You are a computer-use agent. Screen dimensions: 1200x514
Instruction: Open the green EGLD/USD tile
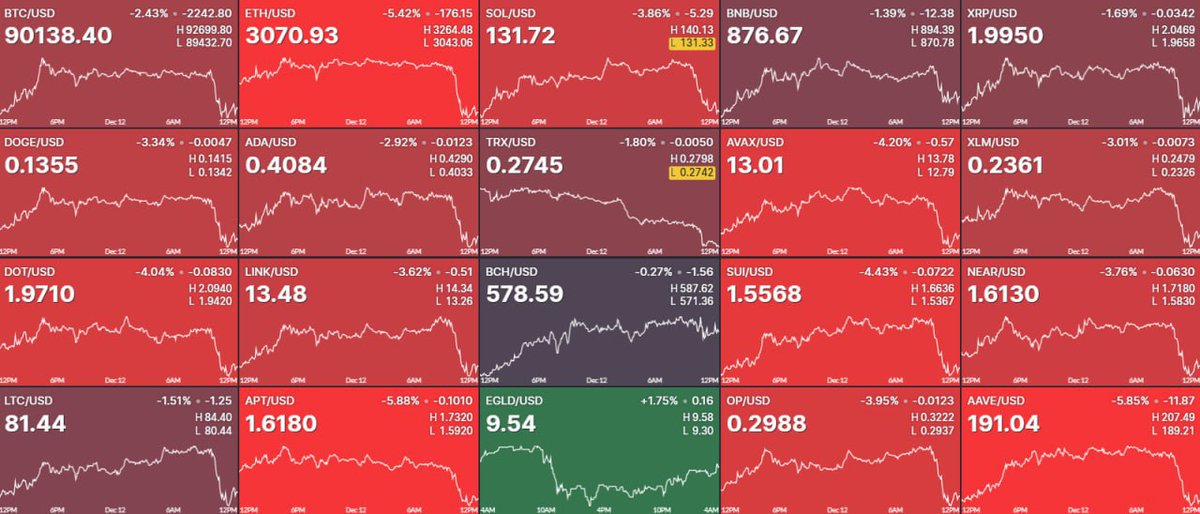click(x=599, y=450)
